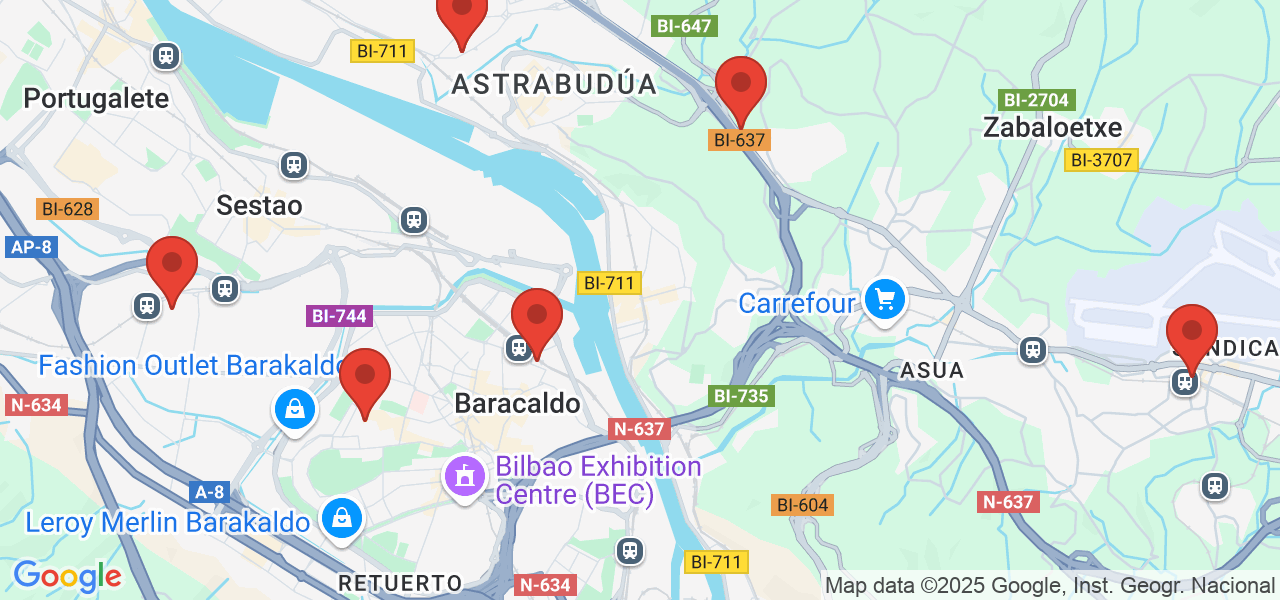Select the Bilbao Exhibition Centre marker
1280x600 pixels.
point(464,477)
